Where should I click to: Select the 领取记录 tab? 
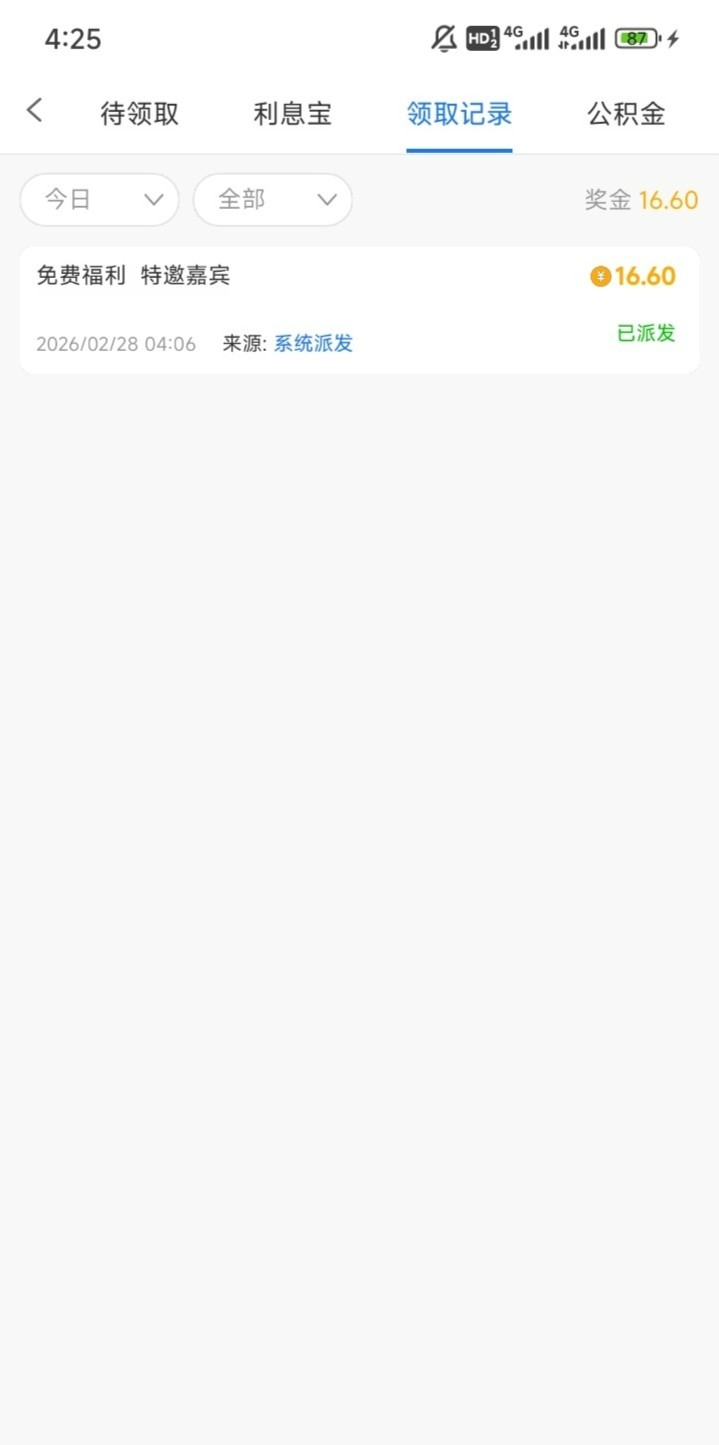[459, 114]
